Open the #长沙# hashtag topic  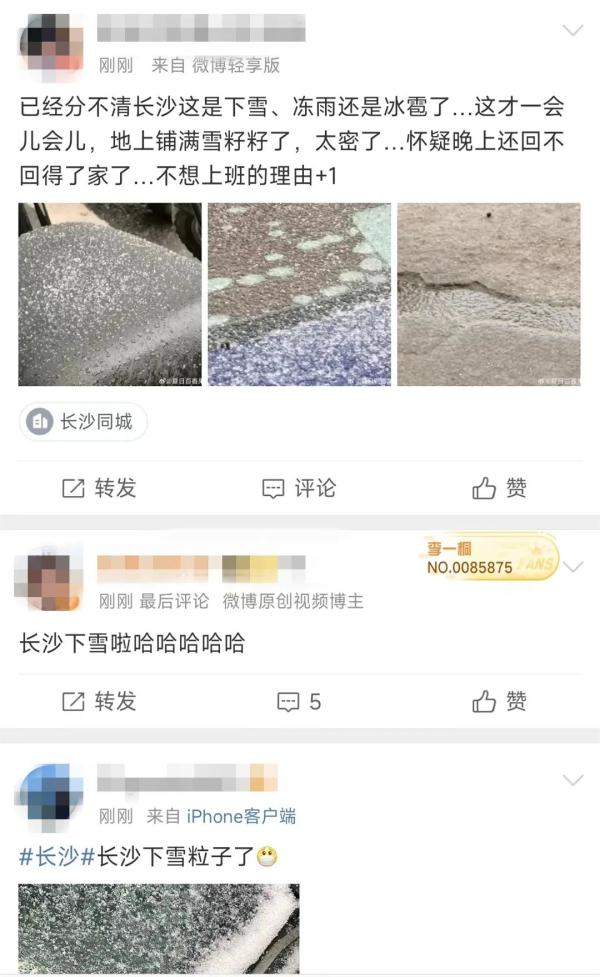56,856
